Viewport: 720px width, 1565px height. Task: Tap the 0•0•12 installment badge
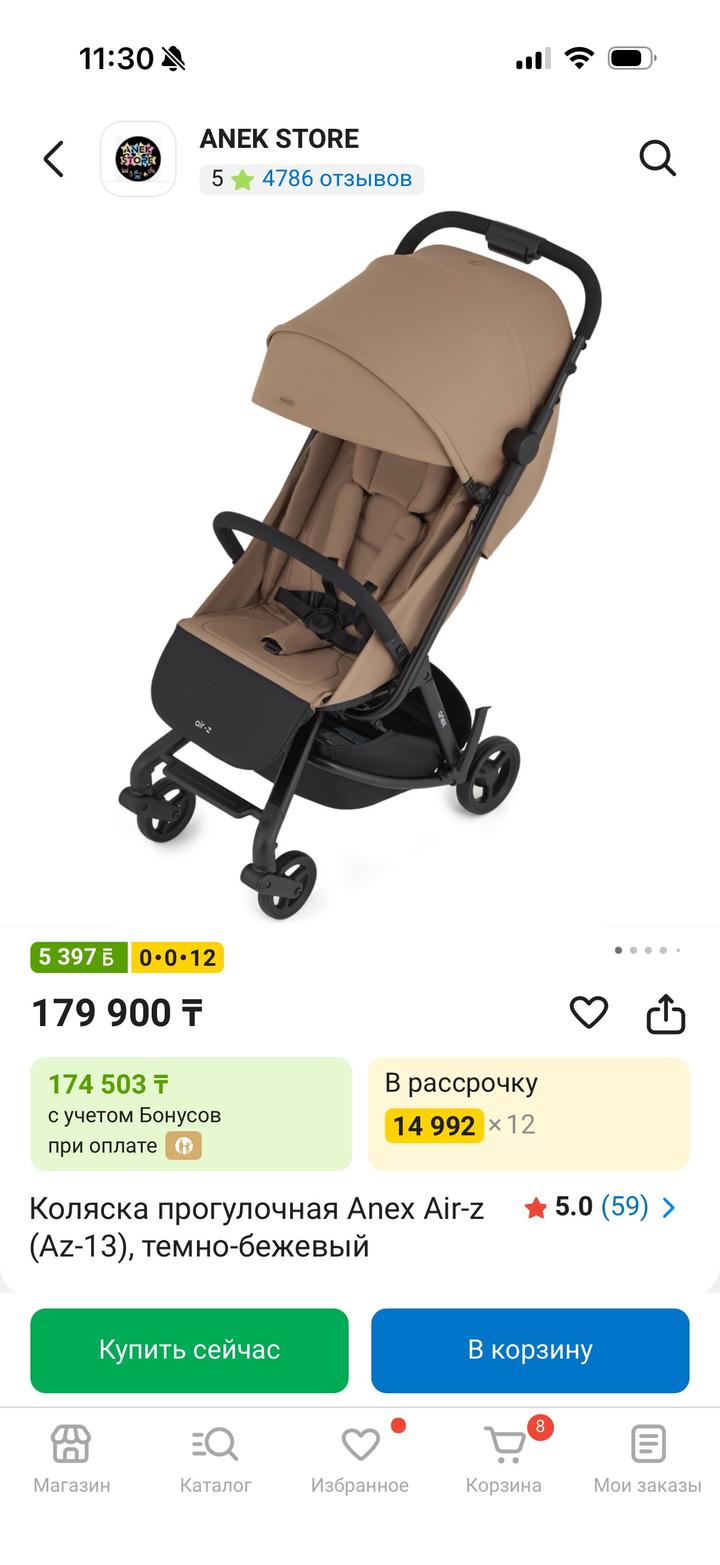click(177, 957)
